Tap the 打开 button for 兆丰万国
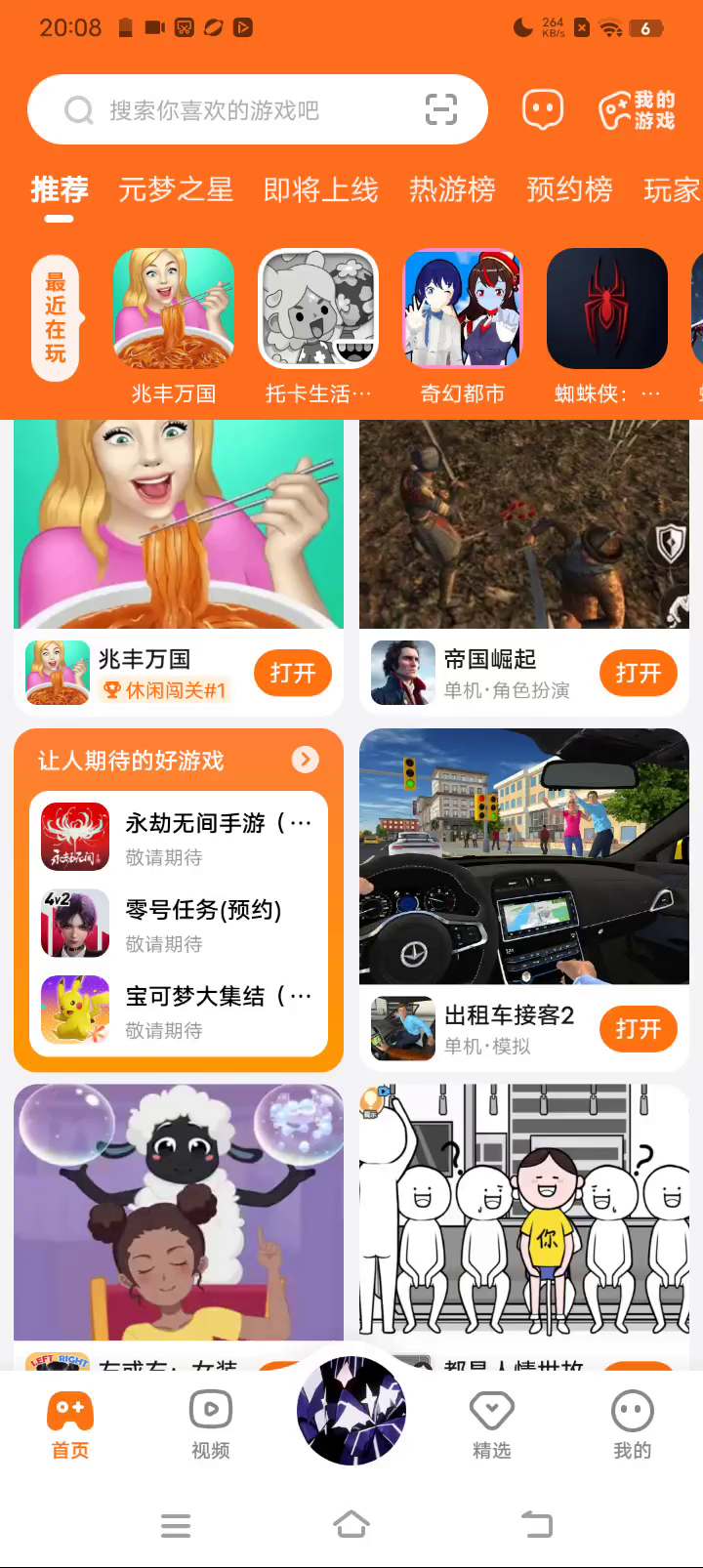 pos(293,673)
